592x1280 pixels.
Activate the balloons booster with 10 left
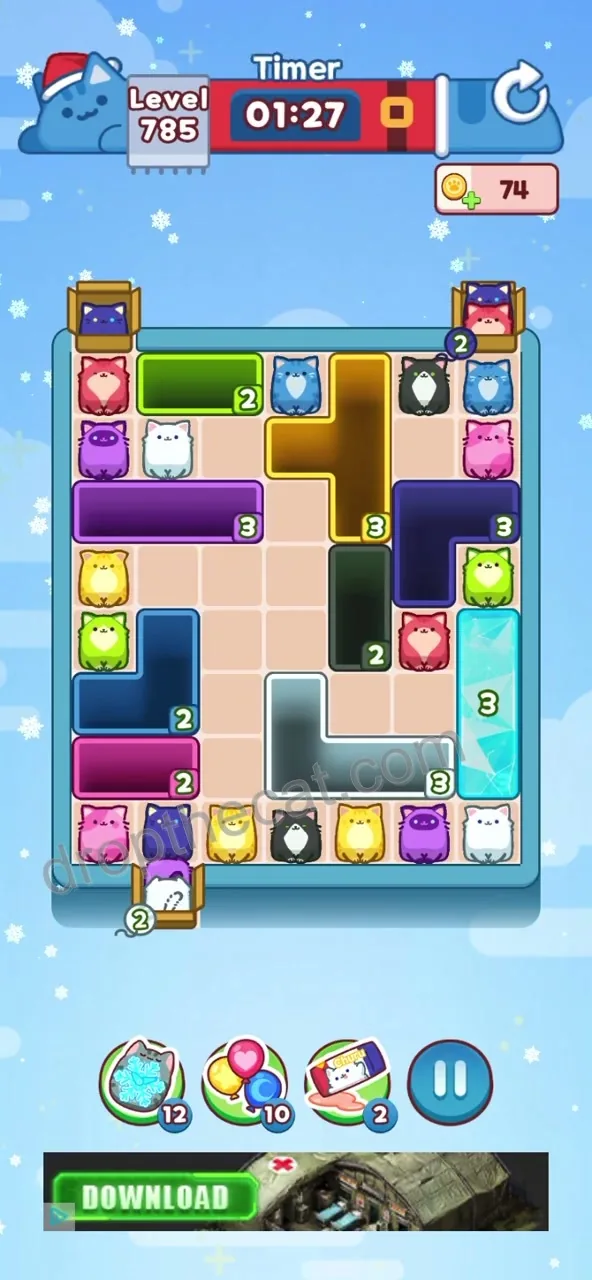[x=245, y=1081]
